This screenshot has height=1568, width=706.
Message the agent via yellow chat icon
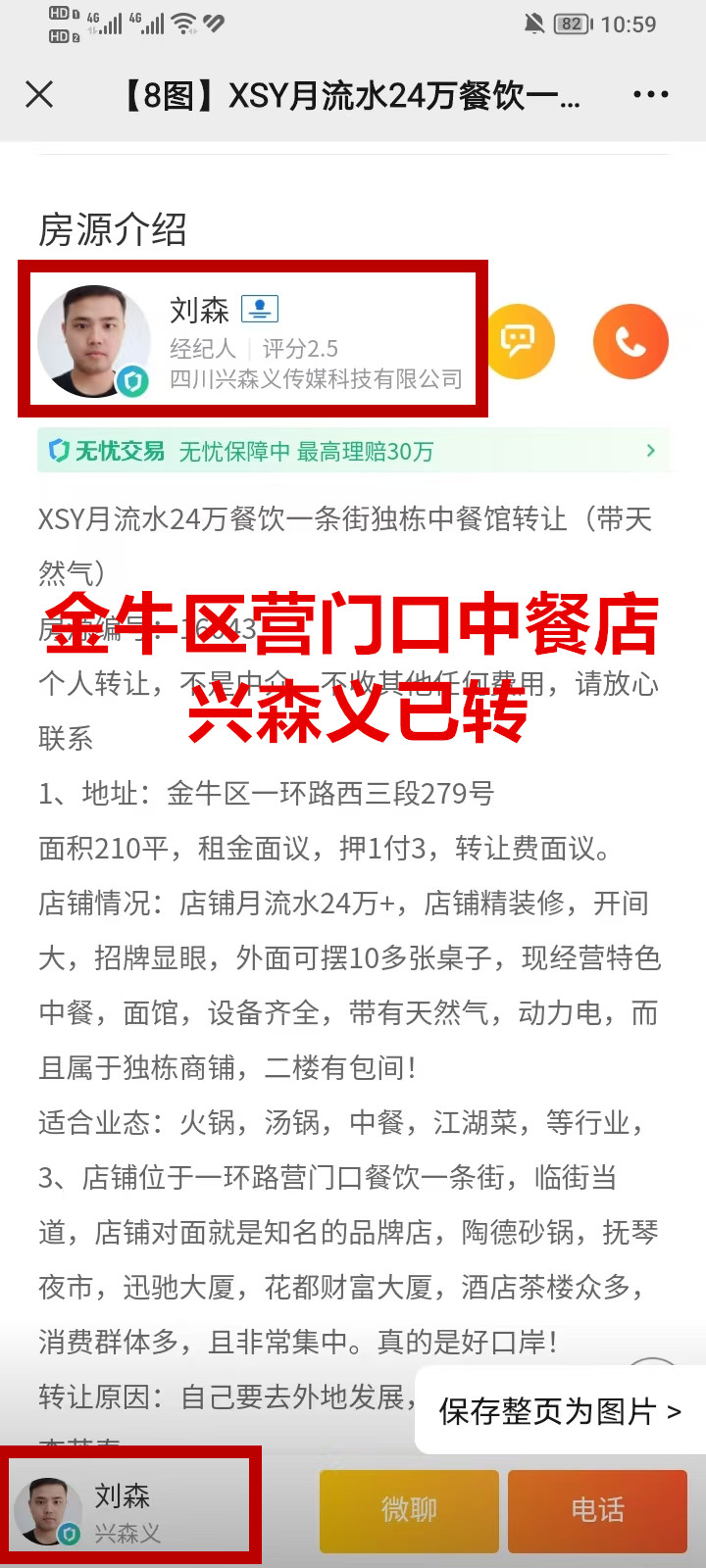[x=520, y=341]
